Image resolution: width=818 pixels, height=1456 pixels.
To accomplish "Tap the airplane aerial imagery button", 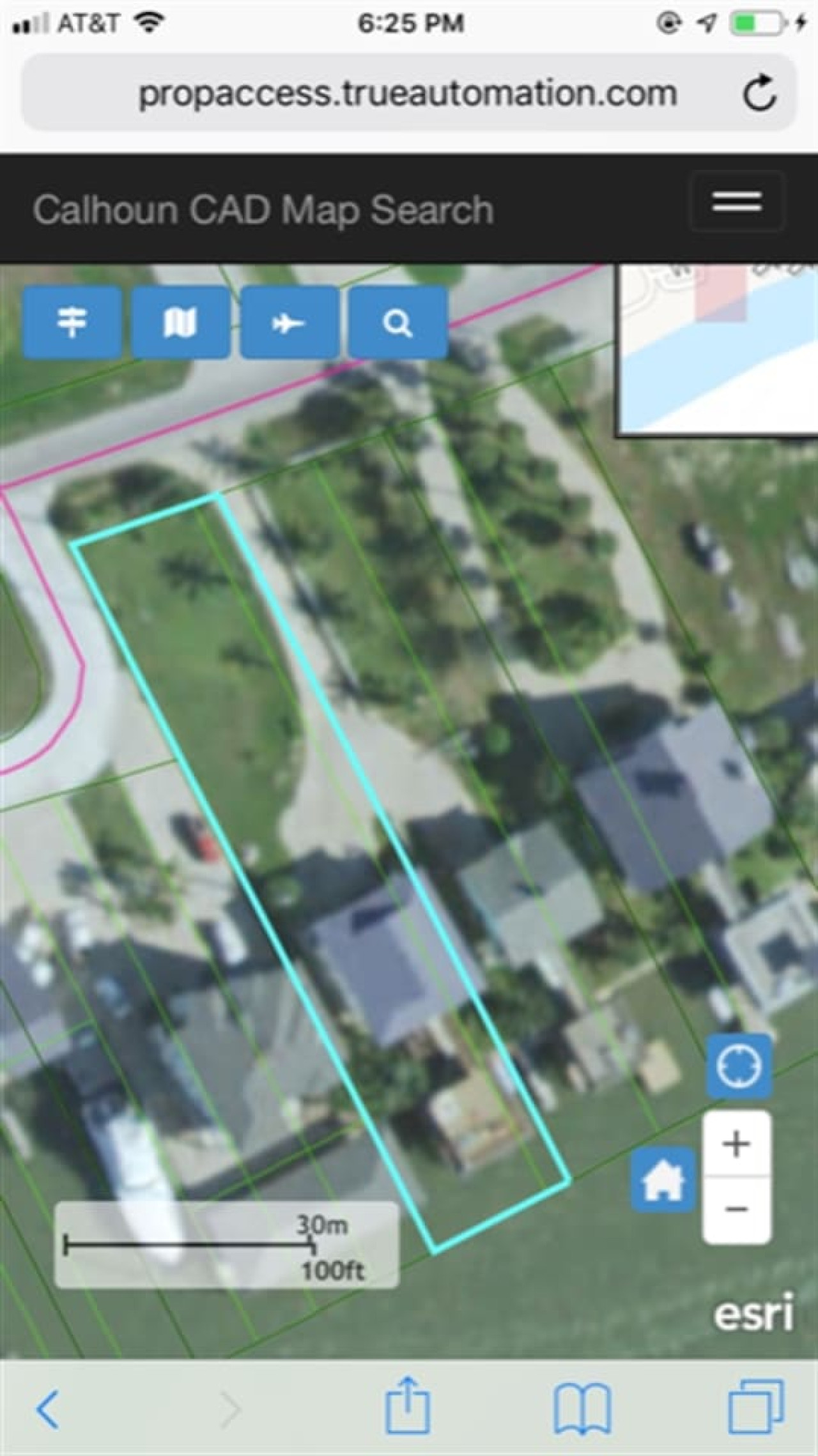I will pyautogui.click(x=289, y=322).
